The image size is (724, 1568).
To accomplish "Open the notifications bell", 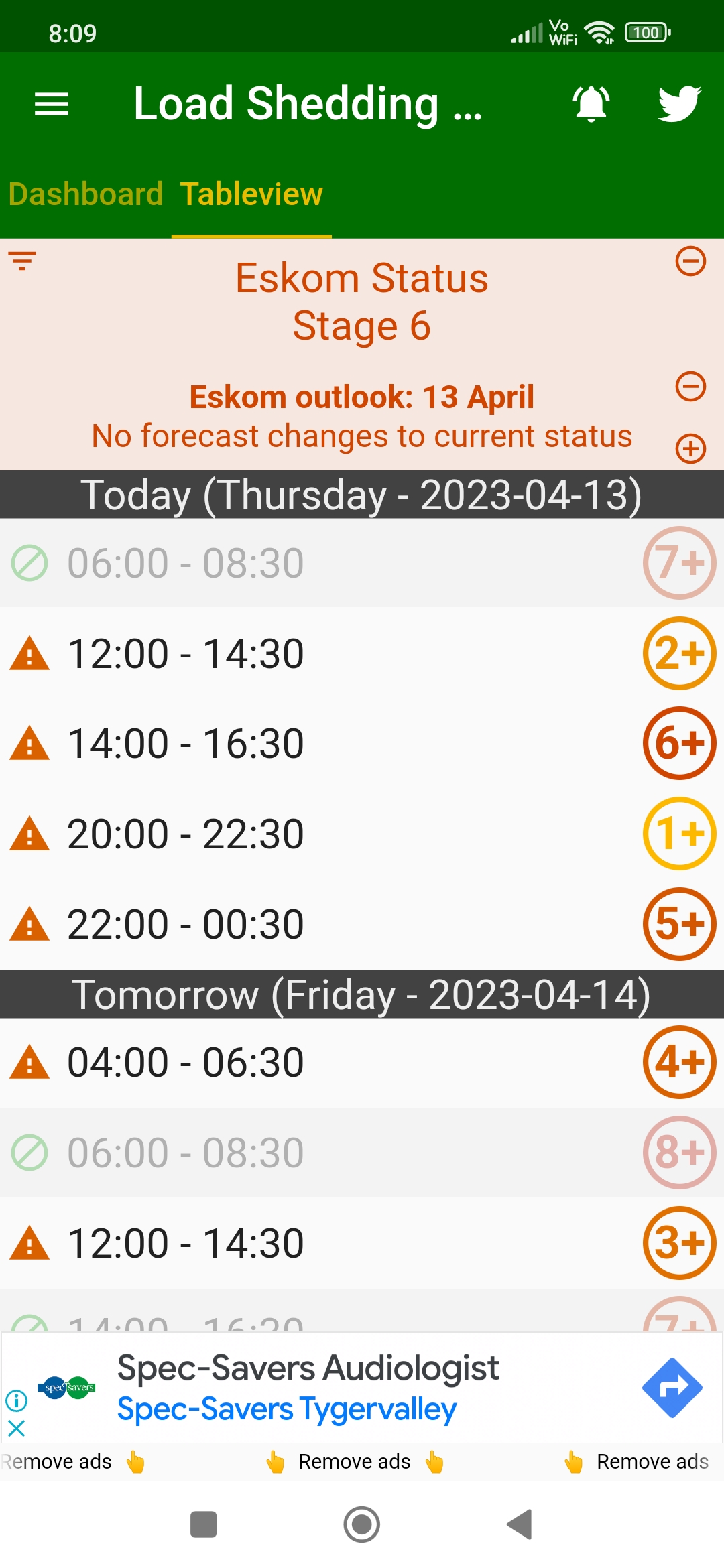I will click(591, 104).
